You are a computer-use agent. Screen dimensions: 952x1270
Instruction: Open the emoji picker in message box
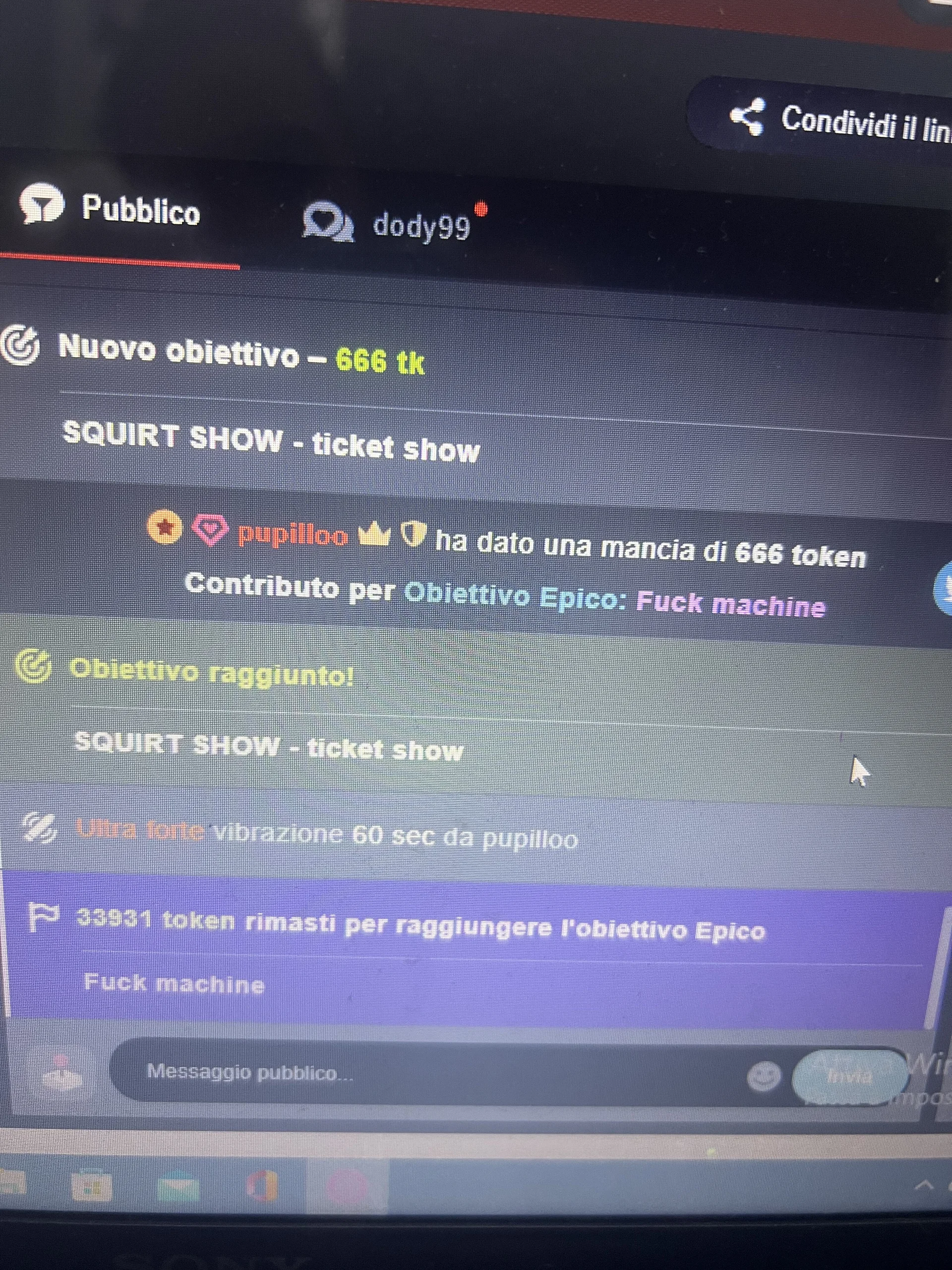[x=763, y=1076]
